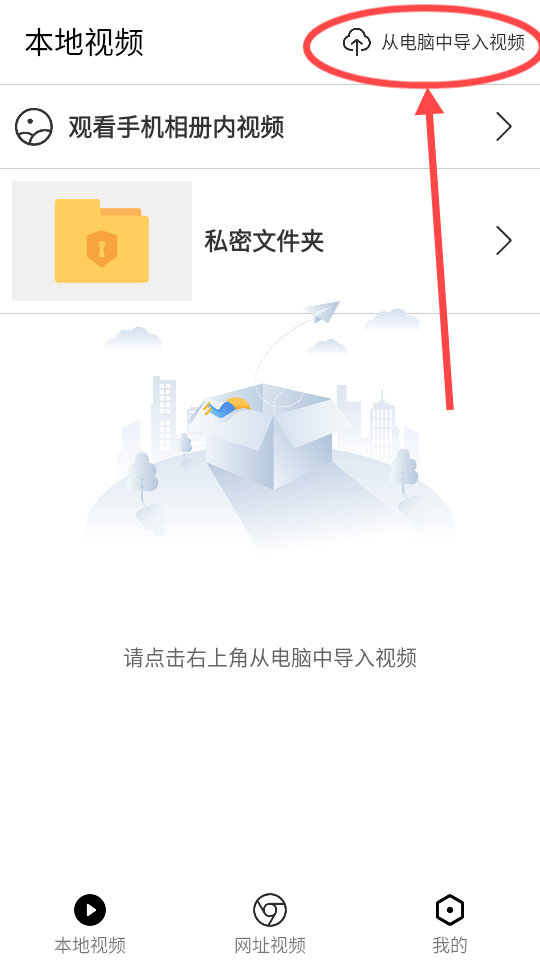Tap 从电脑中导入视频 import button

tap(433, 42)
